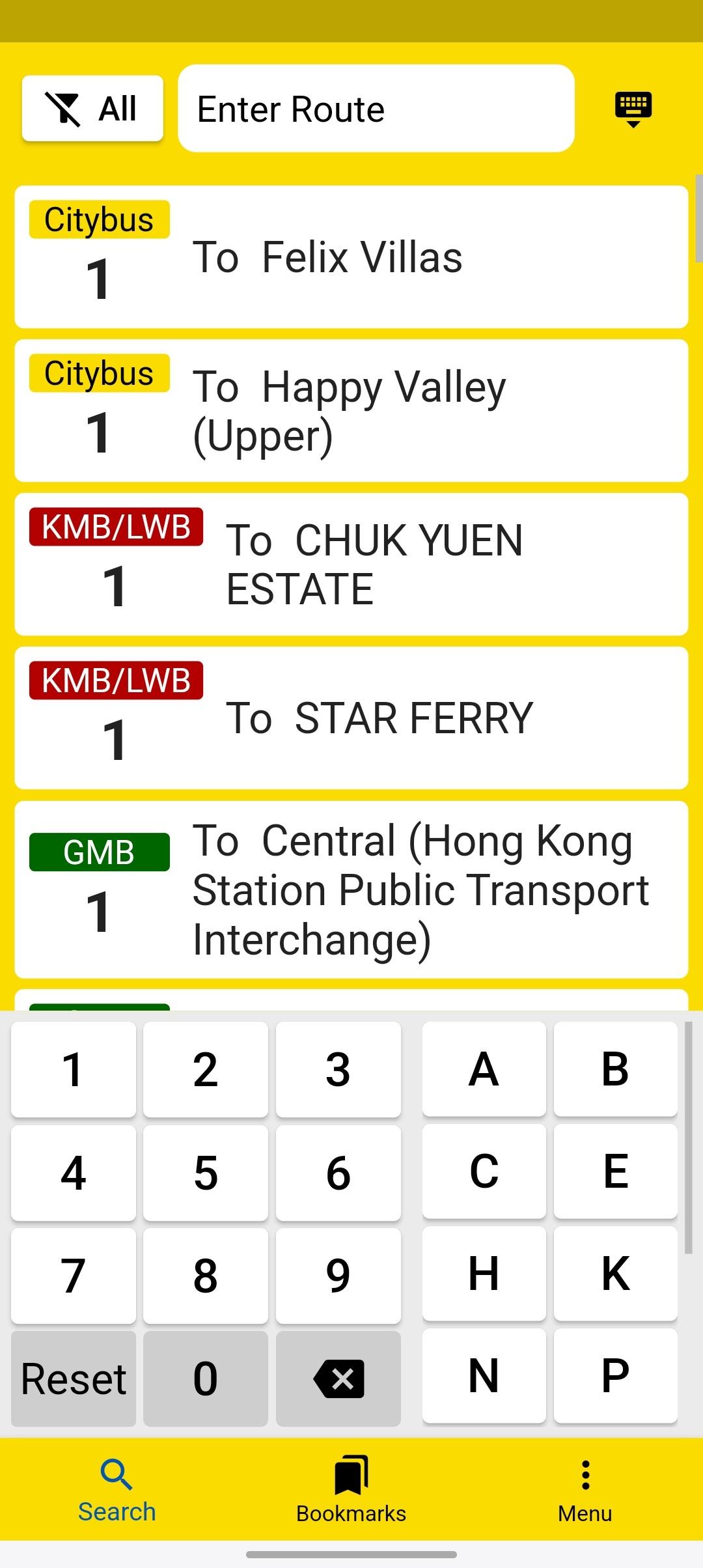Enter digit 5 on the keypad
Viewport: 703px width, 1568px height.
(x=206, y=1173)
